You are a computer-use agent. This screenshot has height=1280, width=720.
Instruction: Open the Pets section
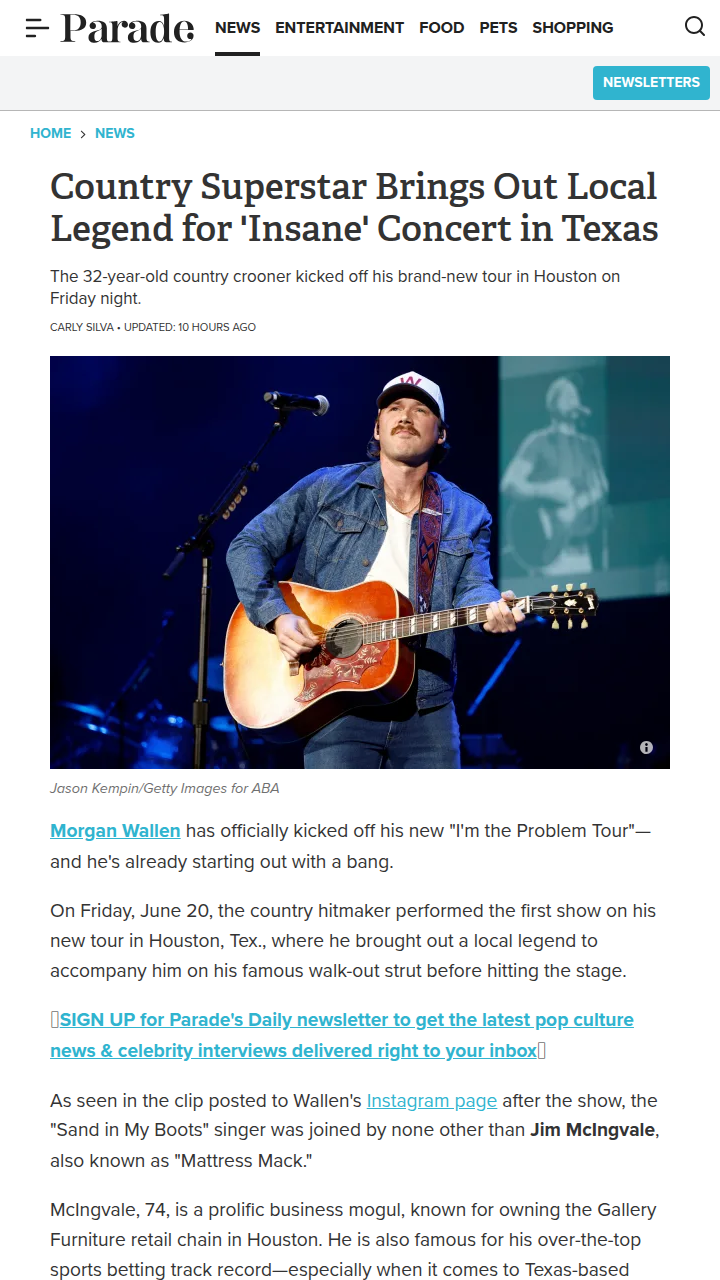click(x=498, y=28)
